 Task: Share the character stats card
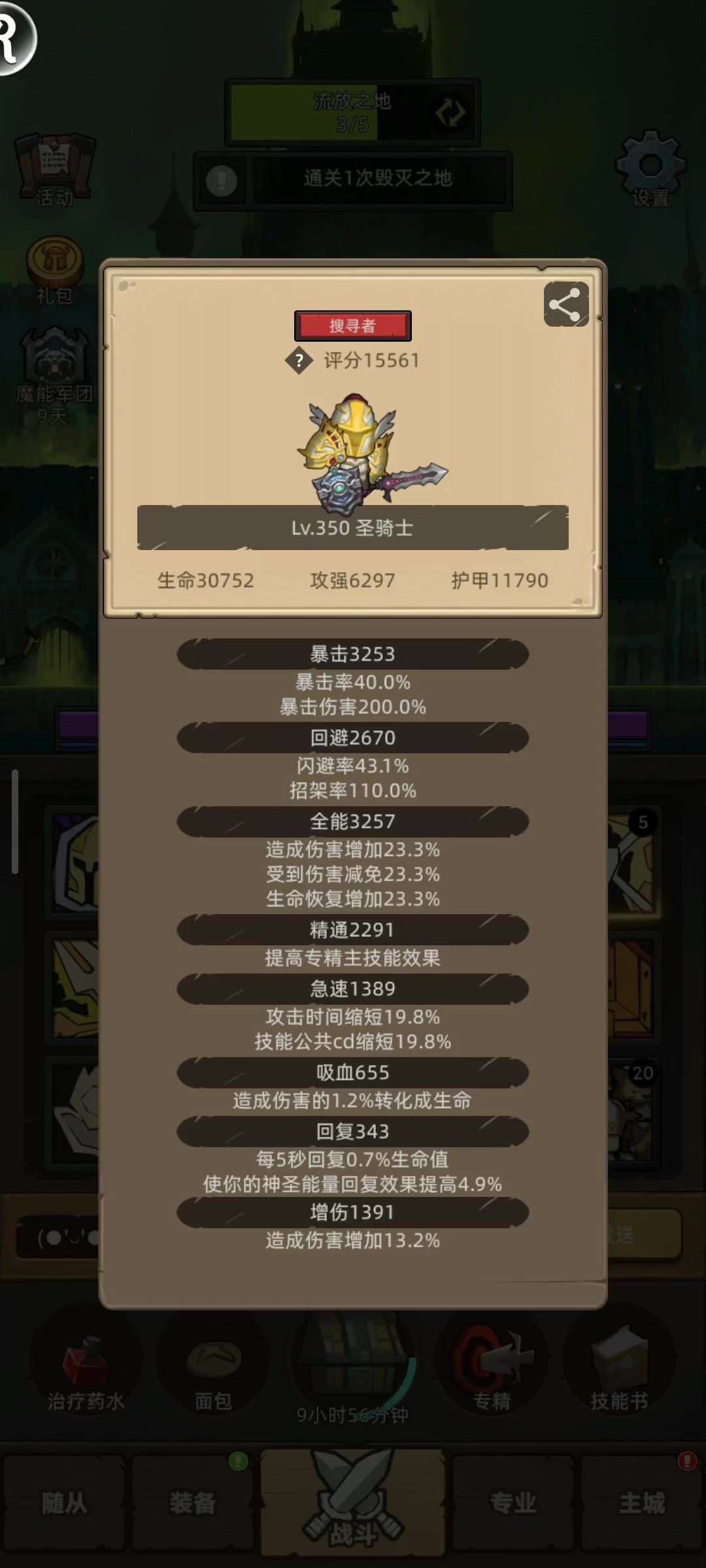point(565,304)
